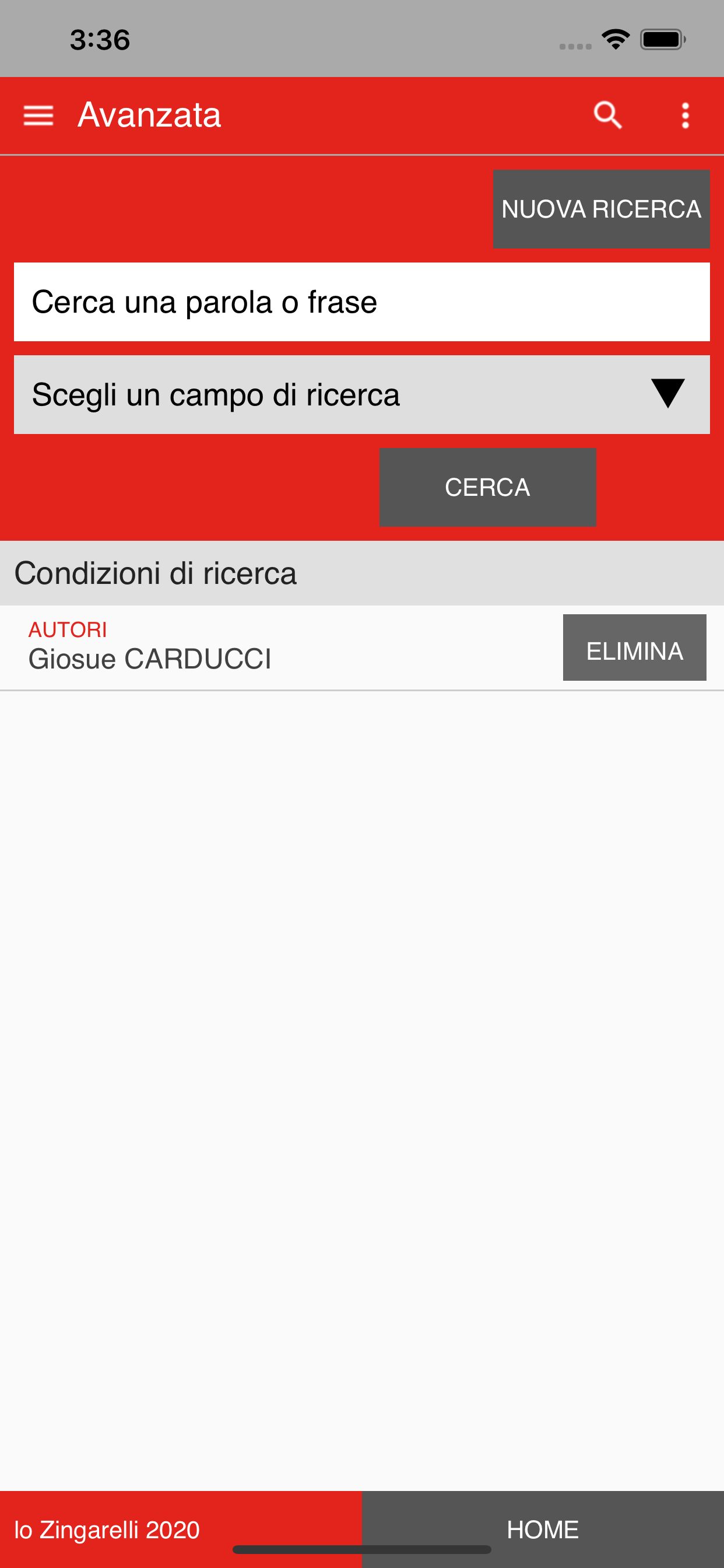This screenshot has height=1568, width=724.
Task: Tap the CERCA button
Action: [x=487, y=487]
